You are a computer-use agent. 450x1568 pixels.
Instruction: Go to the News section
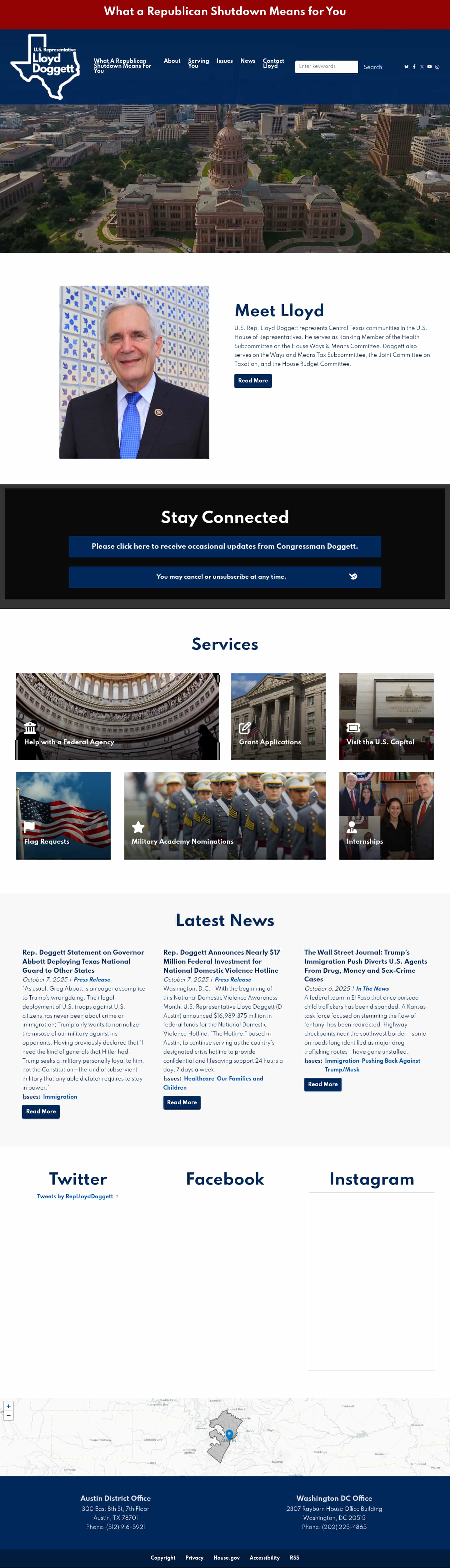pyautogui.click(x=247, y=61)
